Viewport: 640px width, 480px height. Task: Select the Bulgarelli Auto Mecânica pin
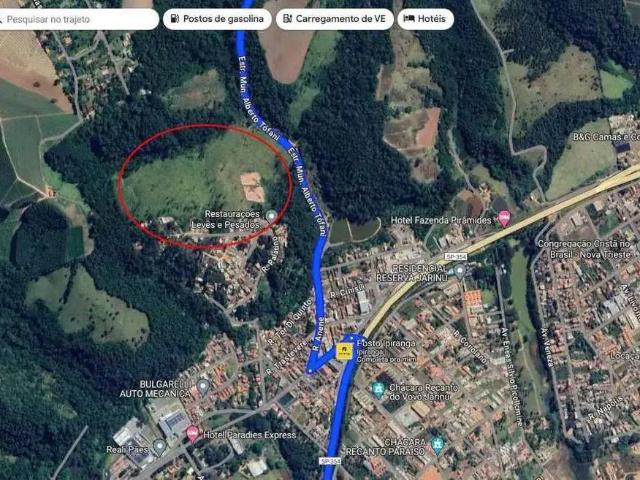(x=203, y=385)
